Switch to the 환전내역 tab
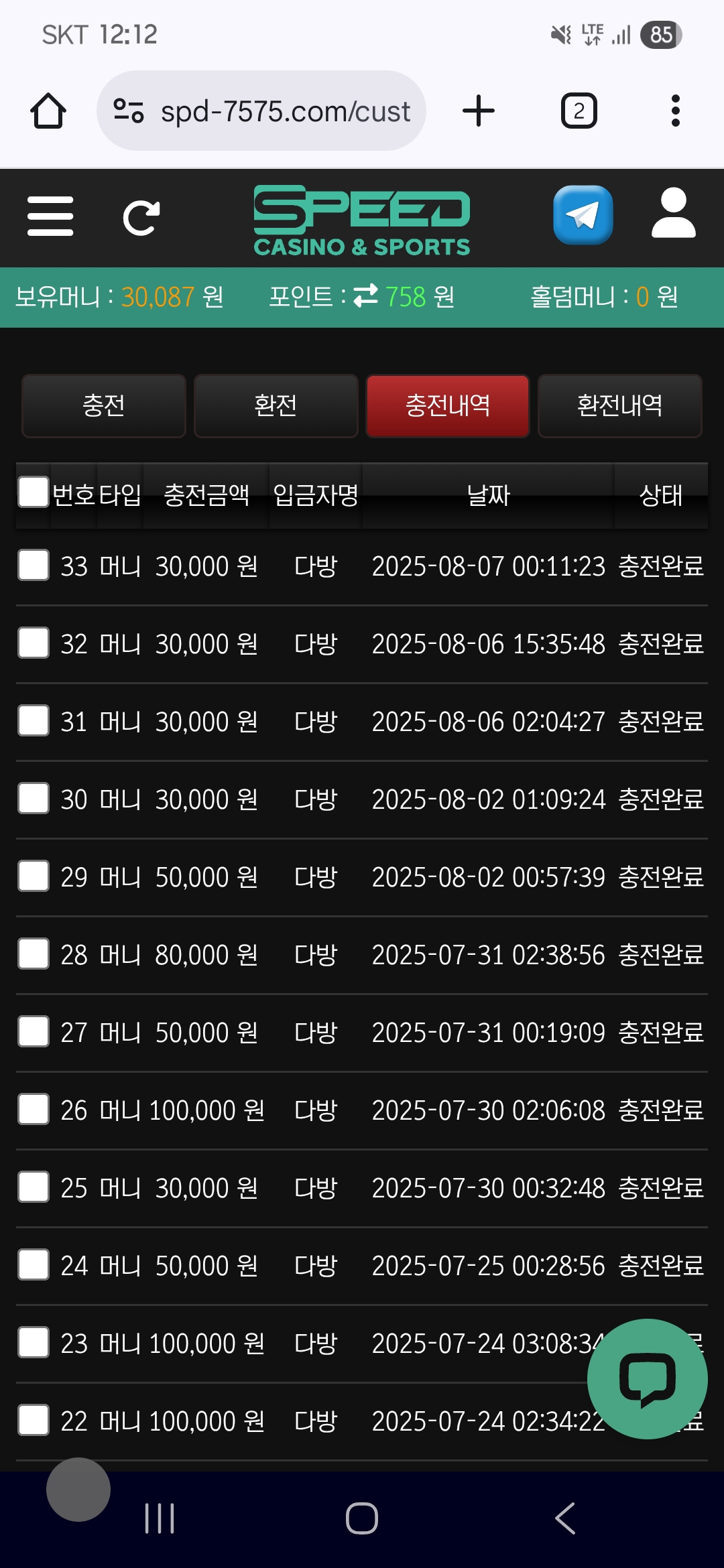The image size is (724, 1568). pyautogui.click(x=619, y=406)
